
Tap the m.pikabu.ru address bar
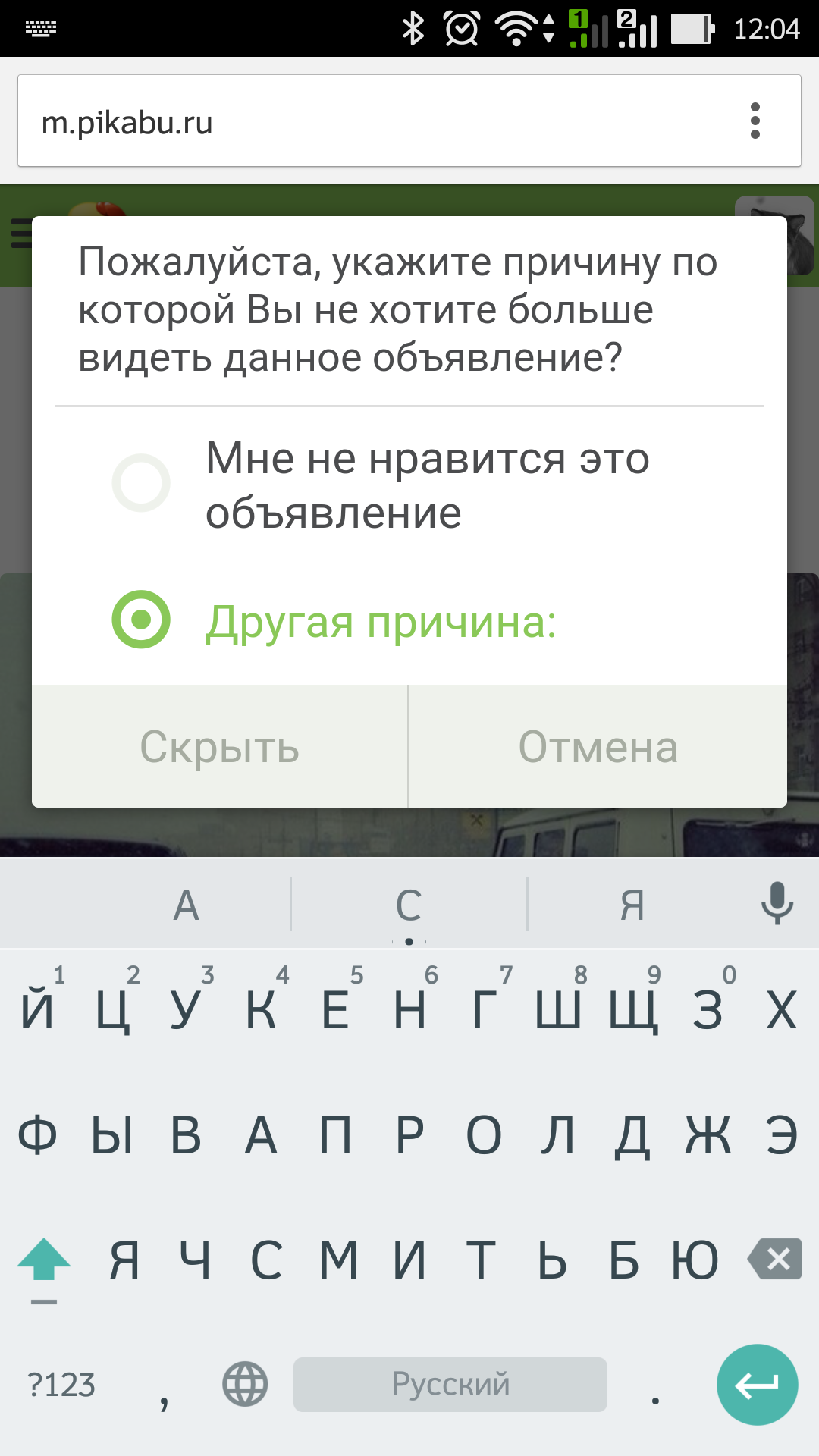[364, 121]
